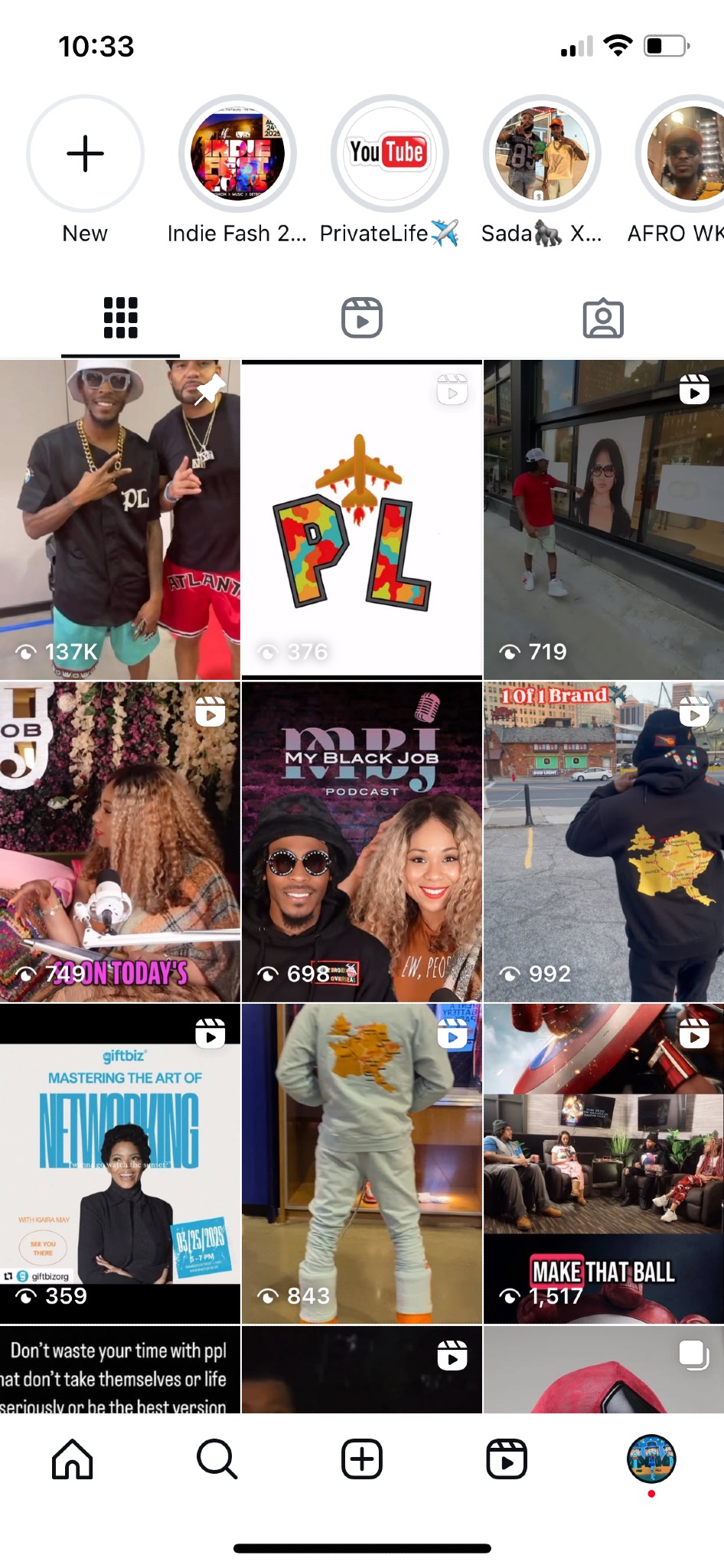Go to the Home feed
The height and width of the screenshot is (1568, 724).
[73, 1459]
